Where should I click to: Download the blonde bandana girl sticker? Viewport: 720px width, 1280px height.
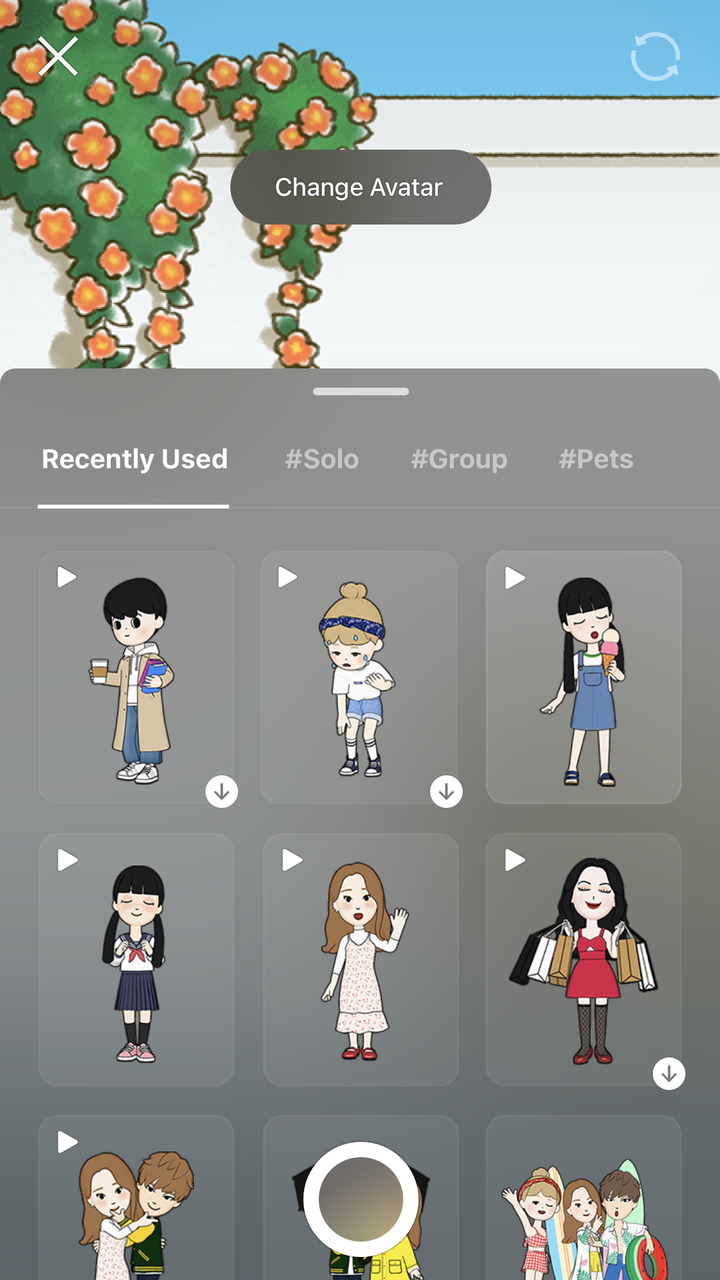445,791
